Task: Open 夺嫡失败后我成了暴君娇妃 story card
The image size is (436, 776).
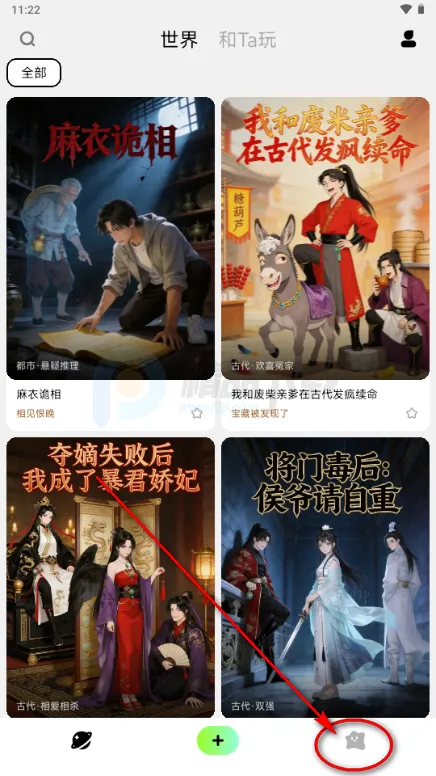Action: pos(110,577)
